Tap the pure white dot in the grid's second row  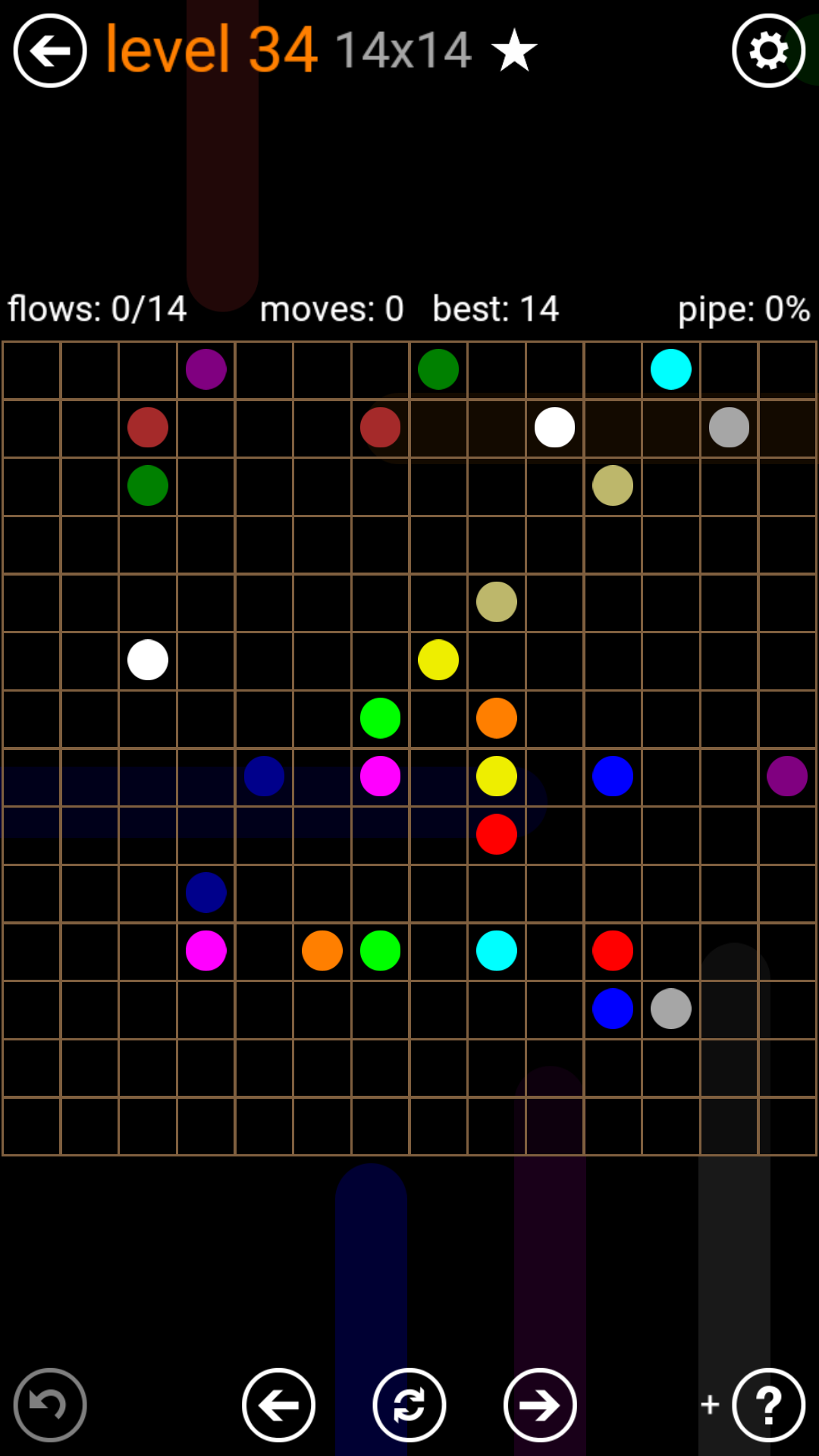(554, 427)
